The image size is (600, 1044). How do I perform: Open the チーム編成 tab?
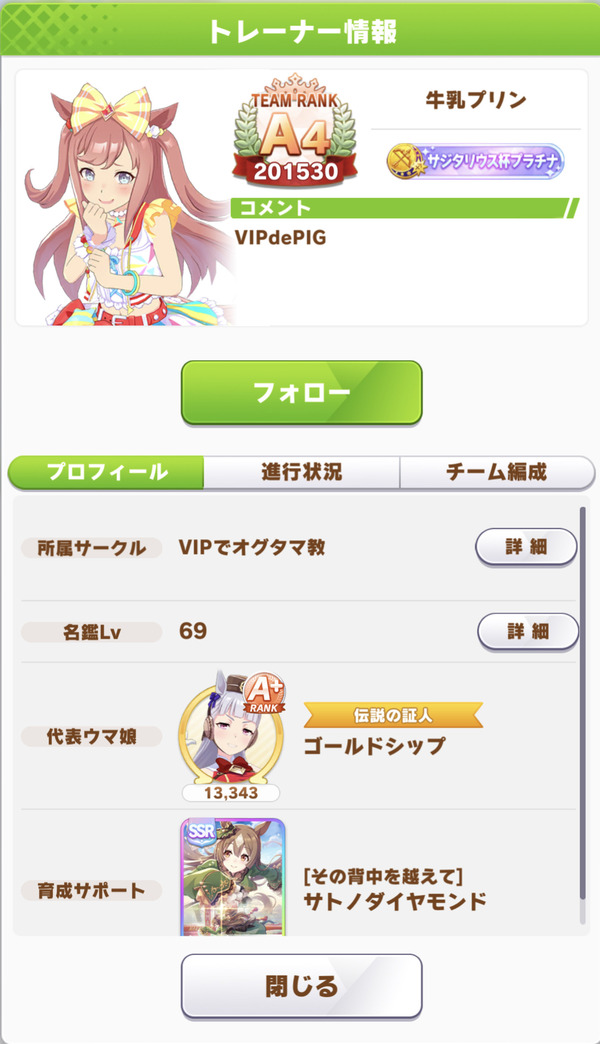497,472
